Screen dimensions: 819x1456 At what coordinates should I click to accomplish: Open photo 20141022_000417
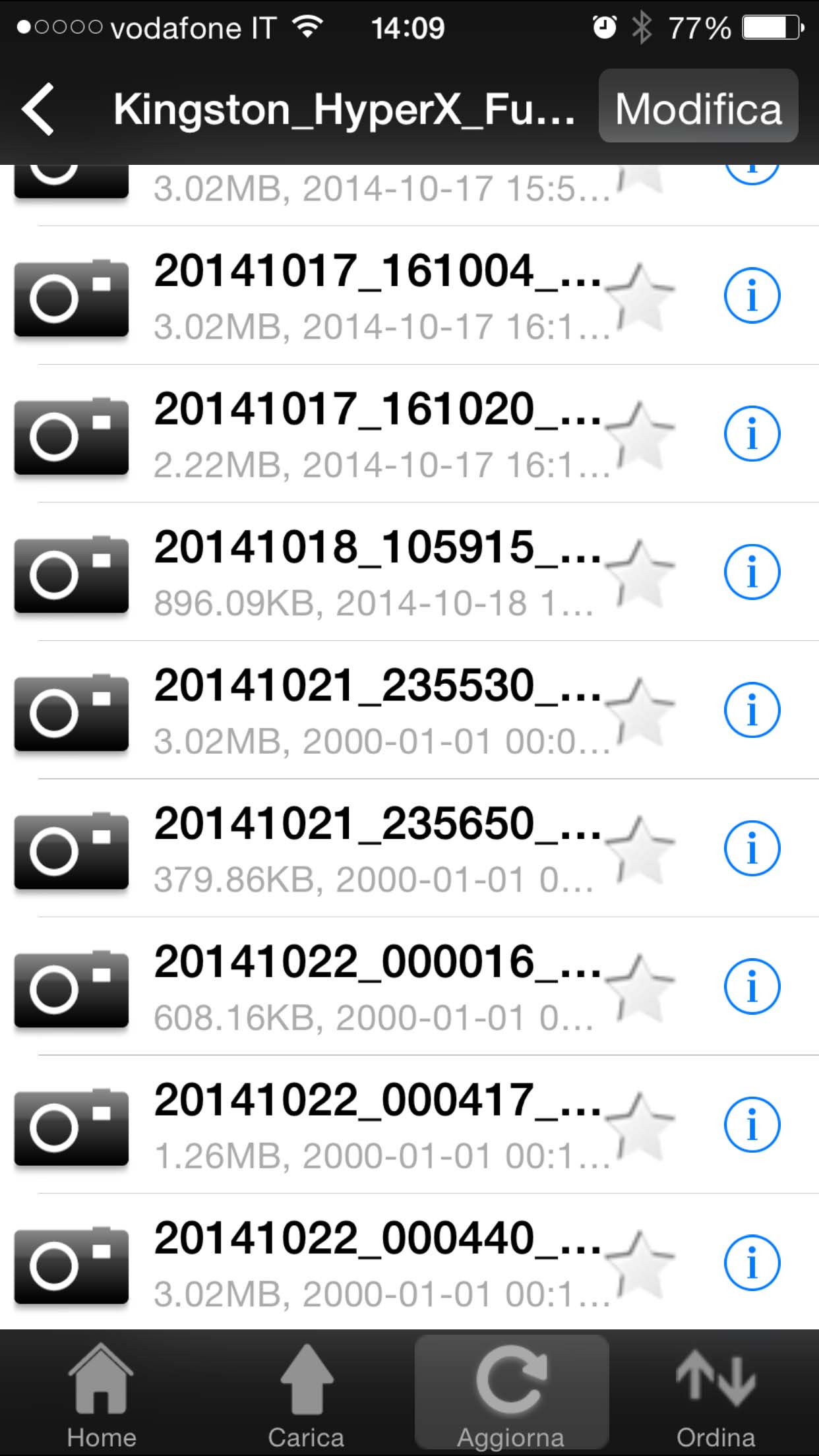(x=343, y=1125)
